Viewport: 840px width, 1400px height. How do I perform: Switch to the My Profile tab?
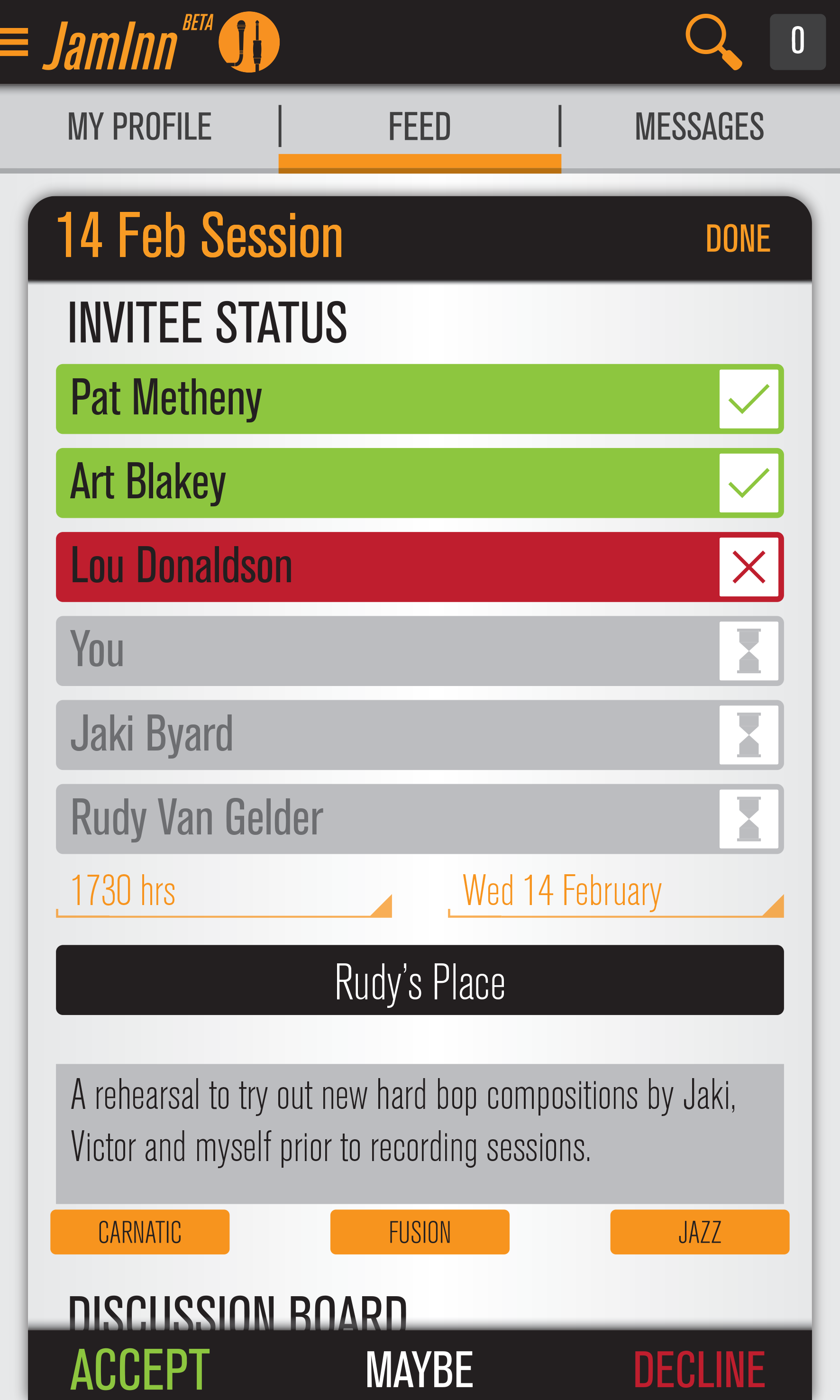[139, 126]
